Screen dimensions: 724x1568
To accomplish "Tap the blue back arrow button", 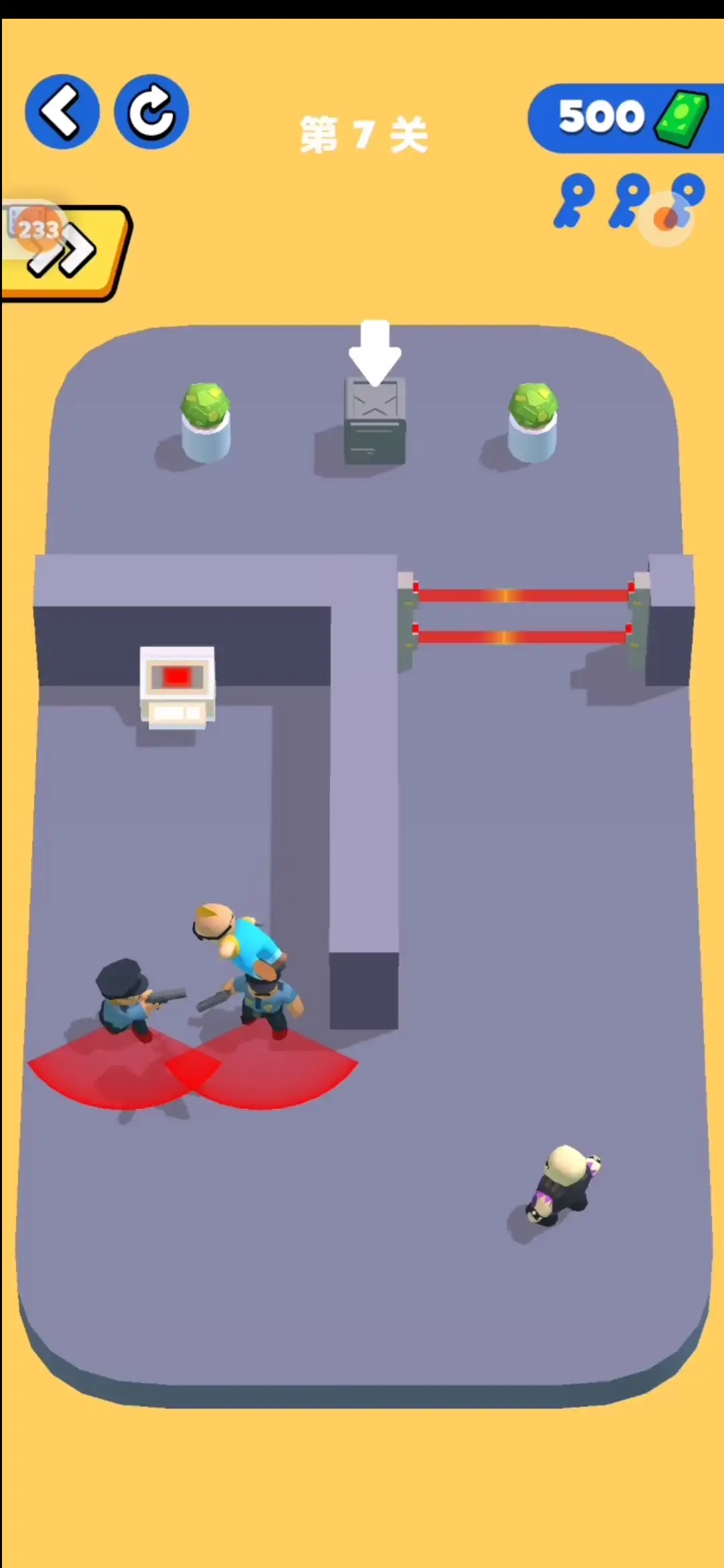I will (x=62, y=111).
